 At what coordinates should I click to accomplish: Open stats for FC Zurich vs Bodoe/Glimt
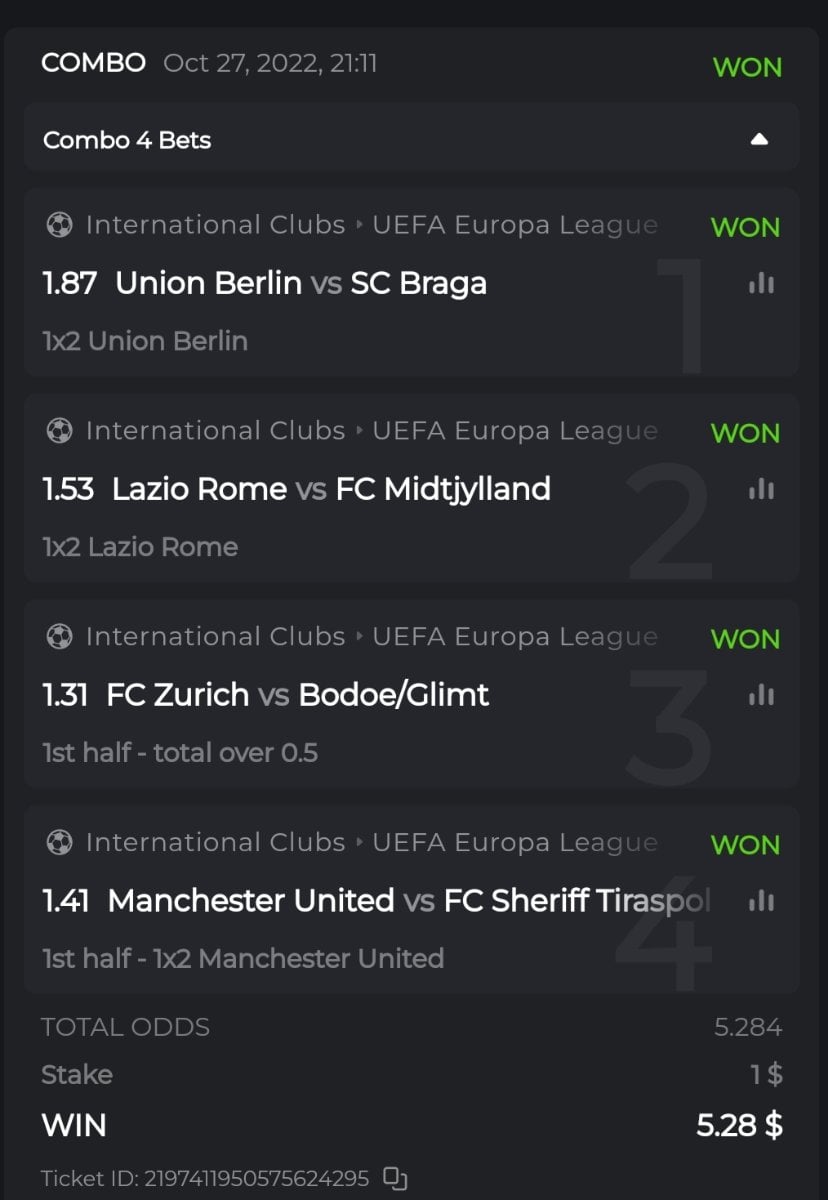(x=761, y=695)
